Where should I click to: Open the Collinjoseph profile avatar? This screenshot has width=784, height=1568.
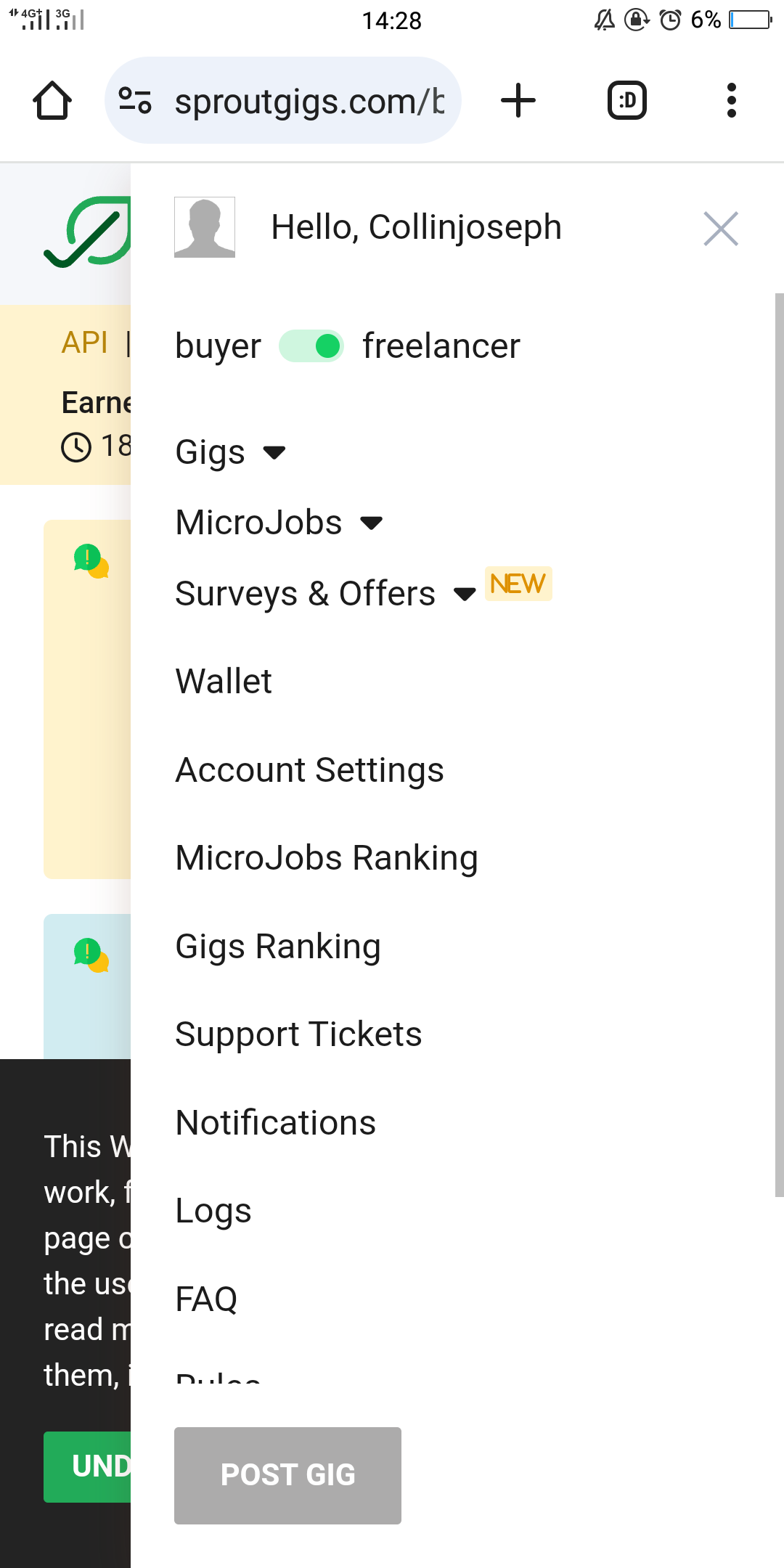205,227
